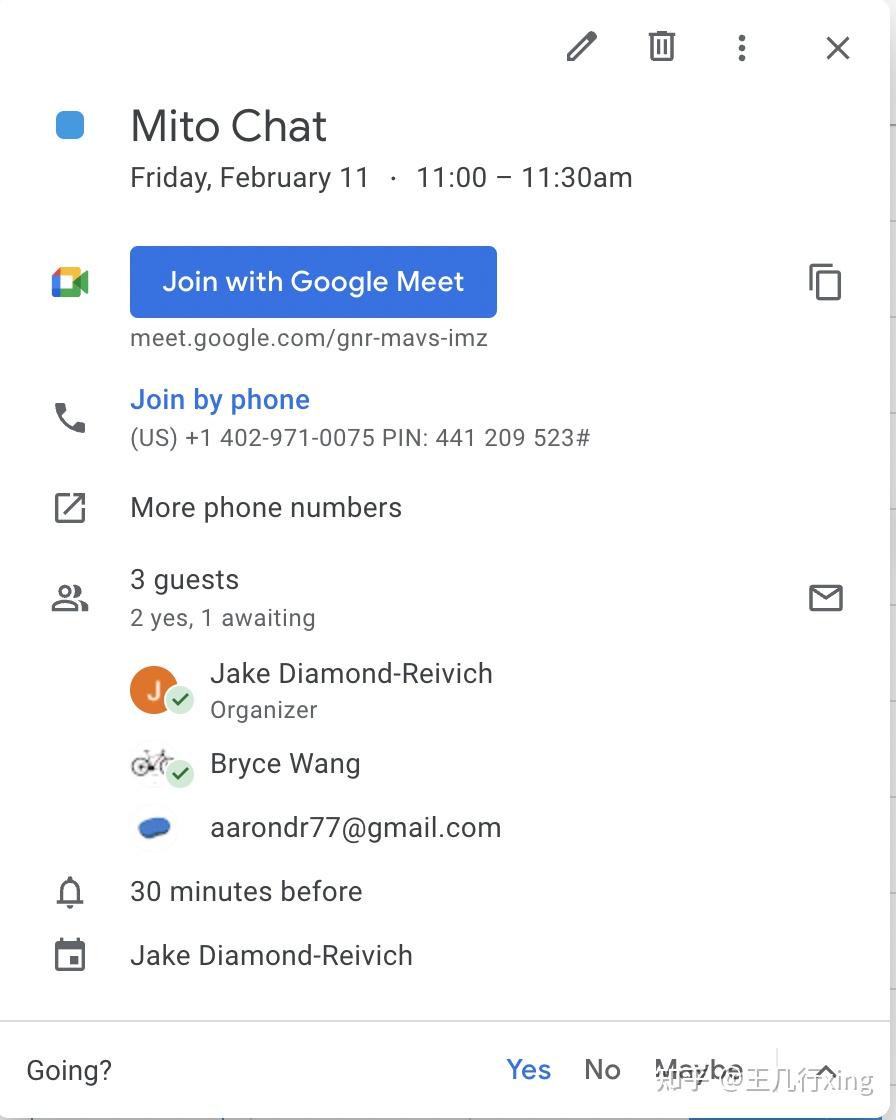Close the event details popup
The height and width of the screenshot is (1120, 896).
(x=837, y=47)
